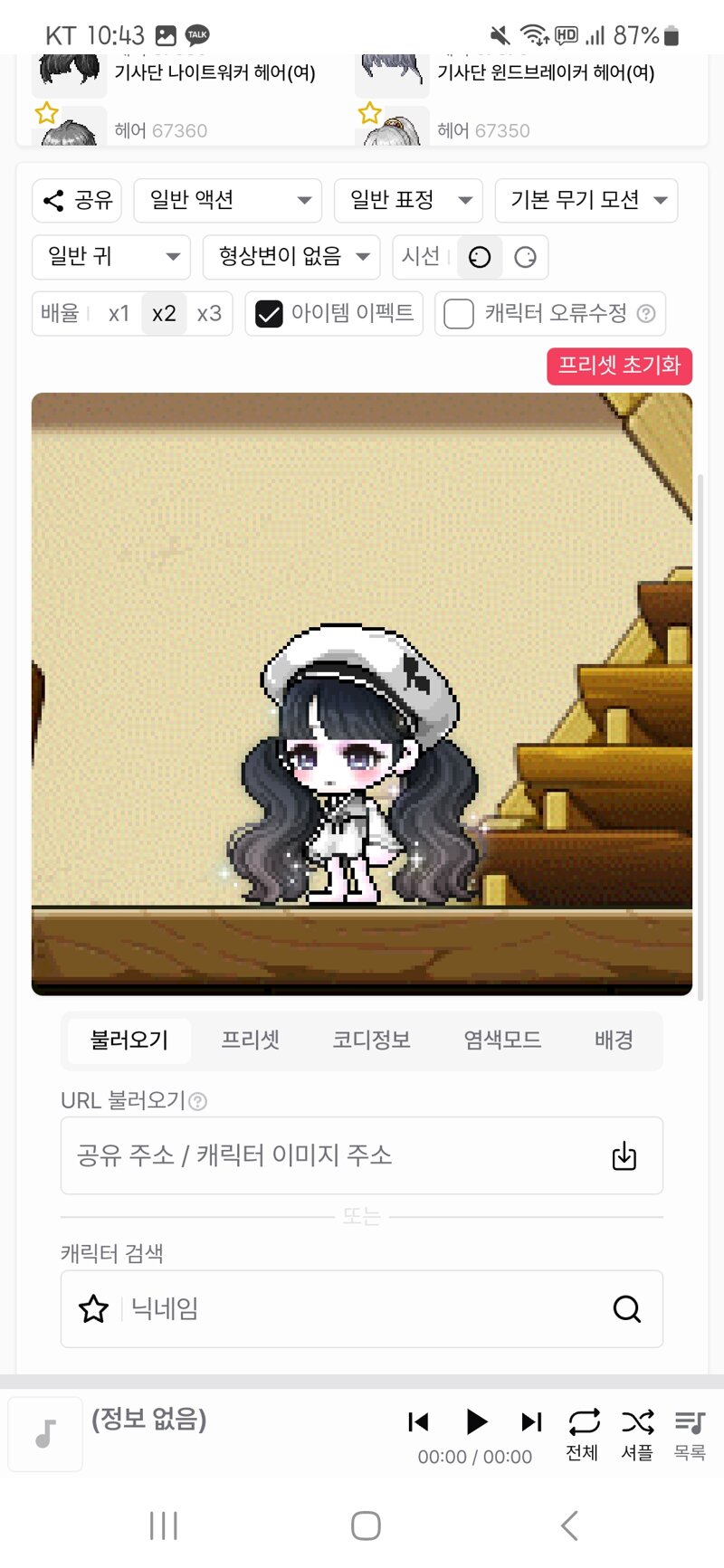Expand the 일반 표정 dropdown
724x1568 pixels.
pos(408,201)
